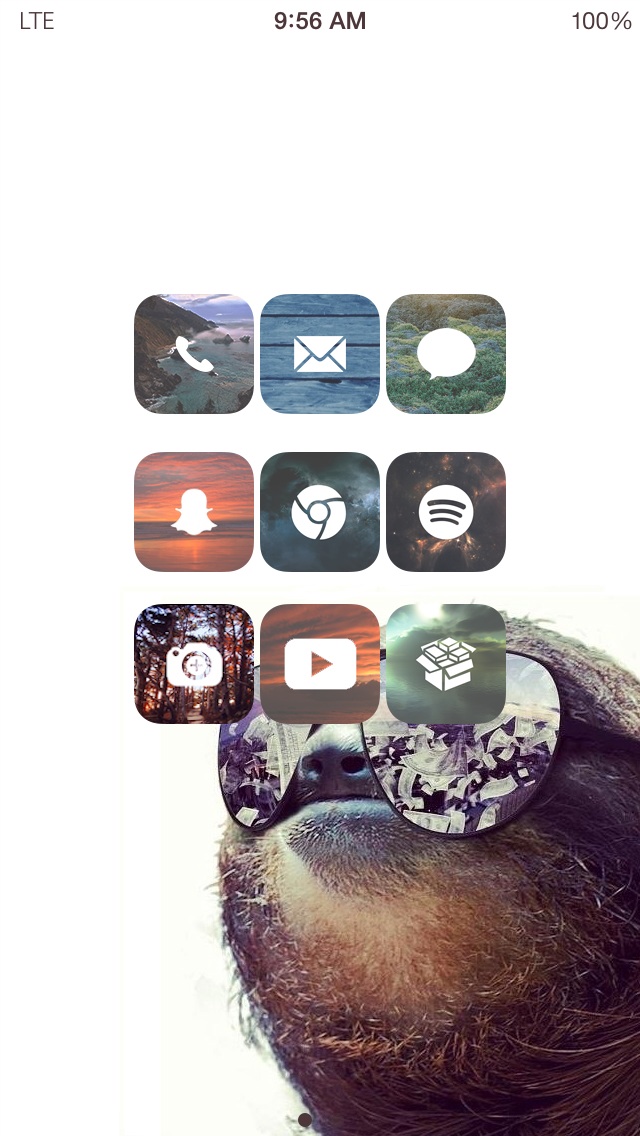Launch the Camera app

[x=194, y=664]
